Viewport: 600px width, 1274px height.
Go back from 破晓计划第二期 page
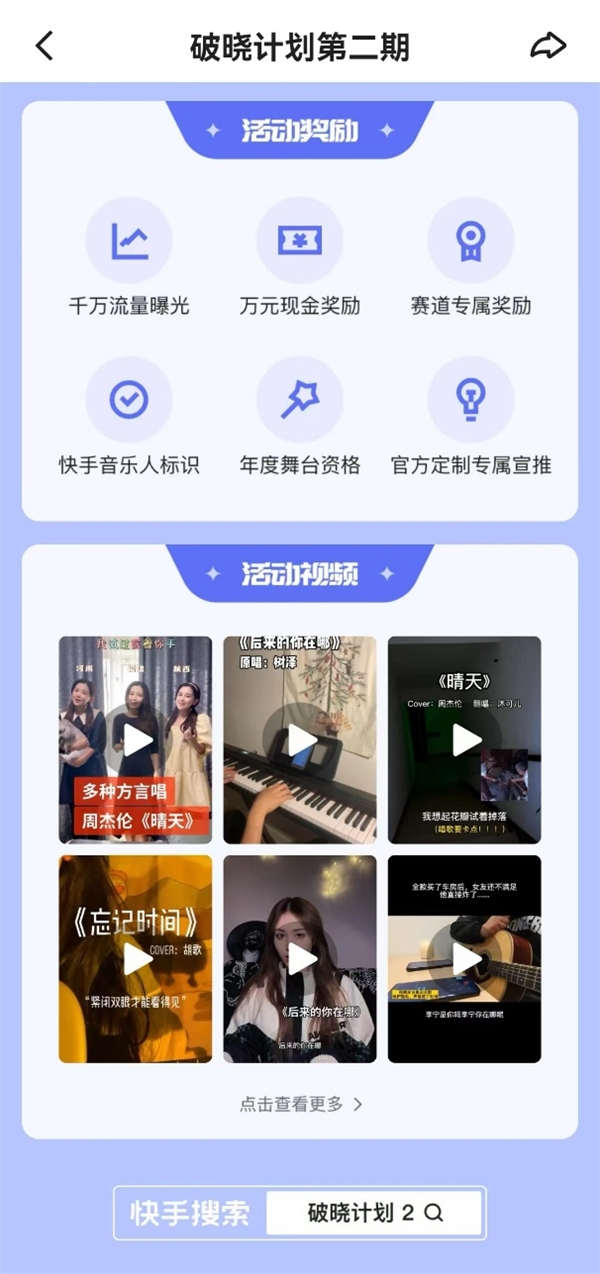44,46
